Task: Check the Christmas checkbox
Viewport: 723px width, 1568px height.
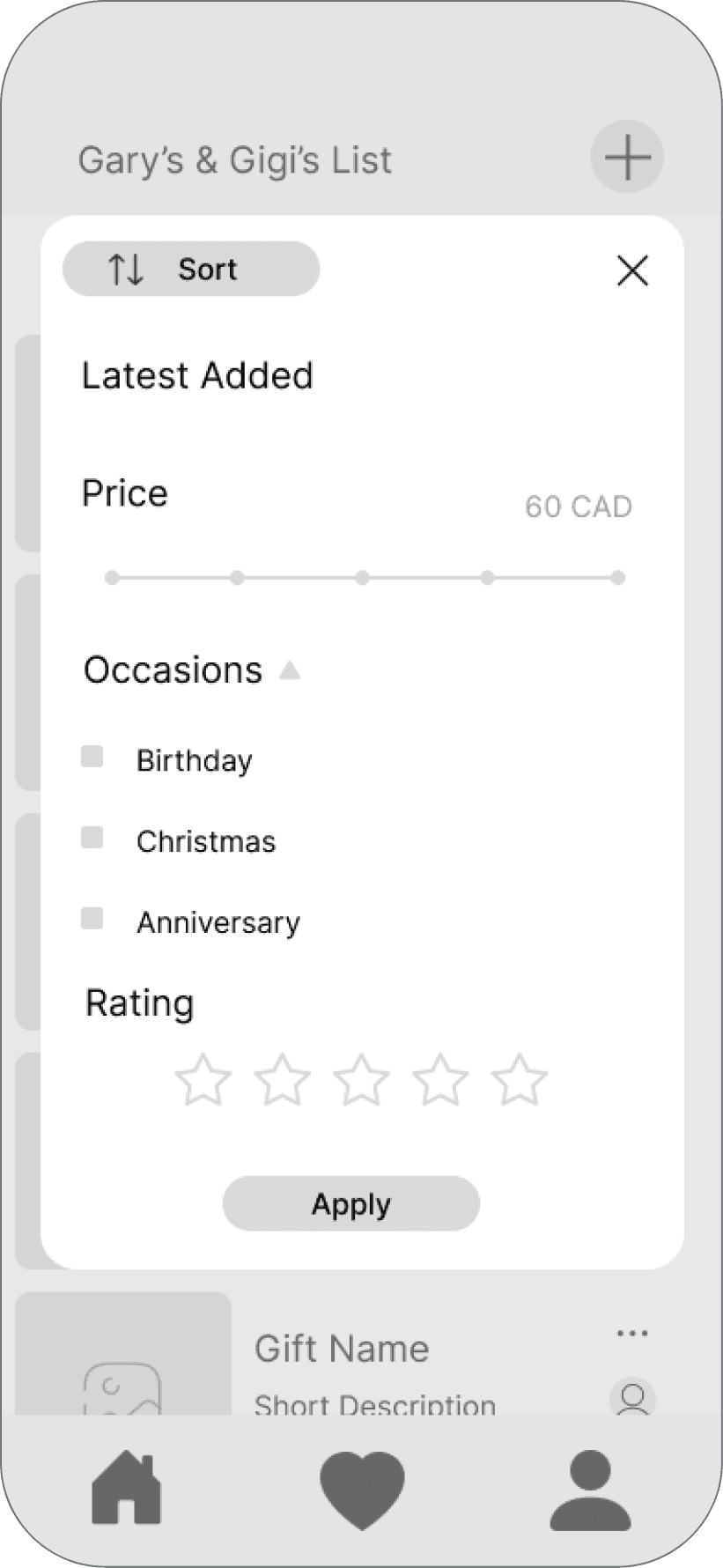Action: pos(92,838)
